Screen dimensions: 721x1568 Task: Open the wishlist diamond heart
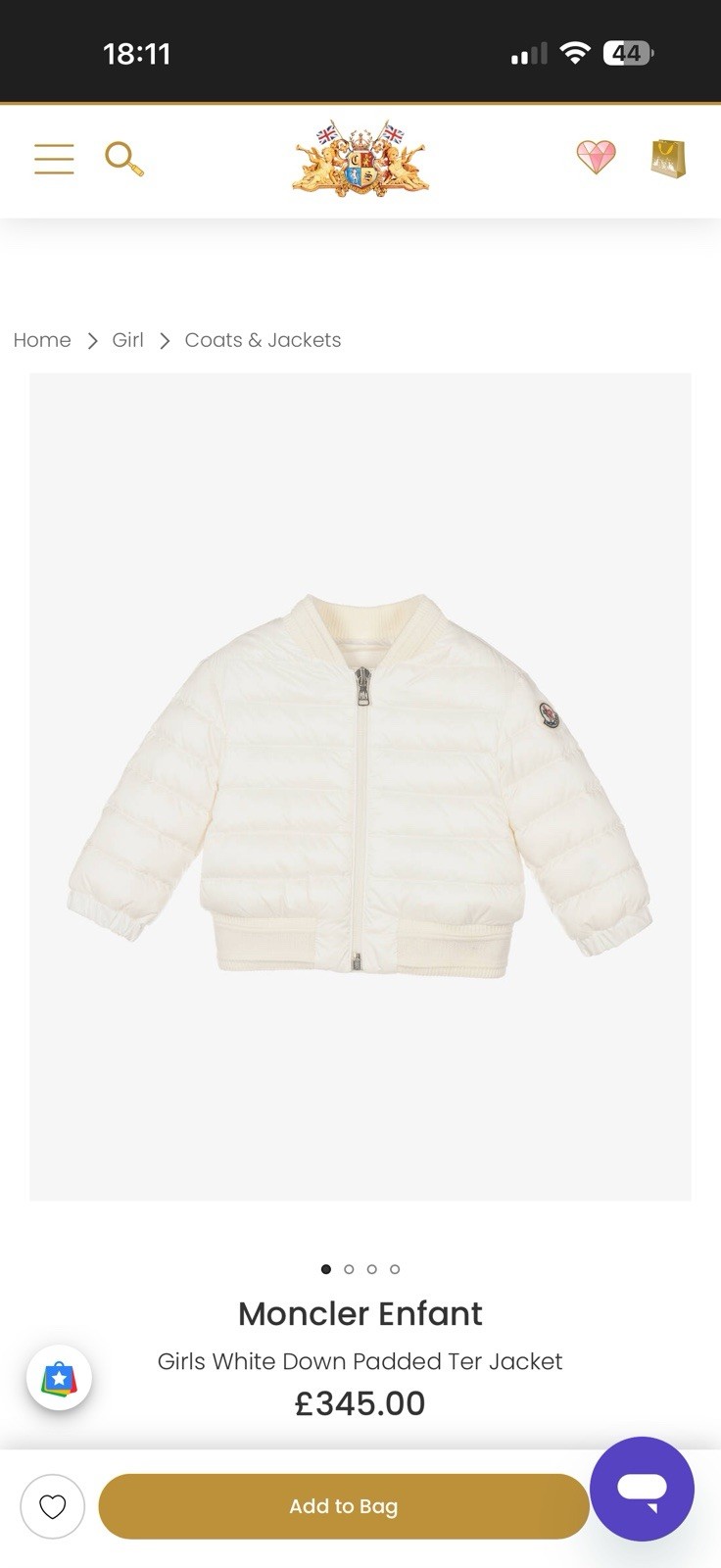point(596,157)
